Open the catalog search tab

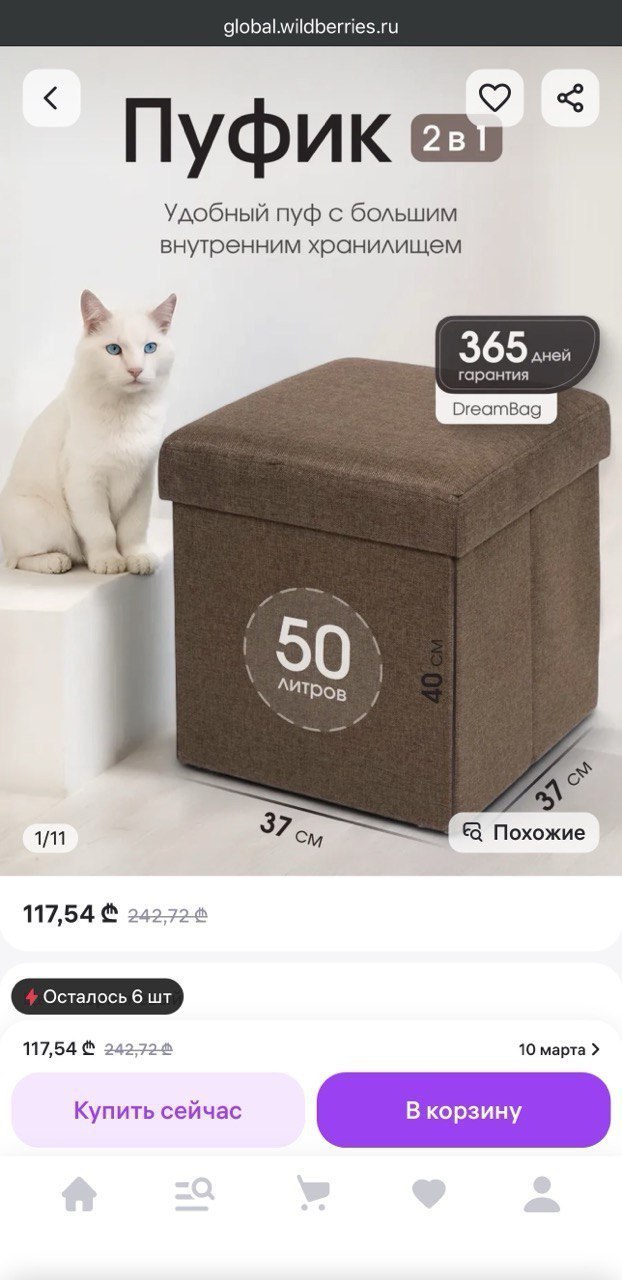[194, 1193]
